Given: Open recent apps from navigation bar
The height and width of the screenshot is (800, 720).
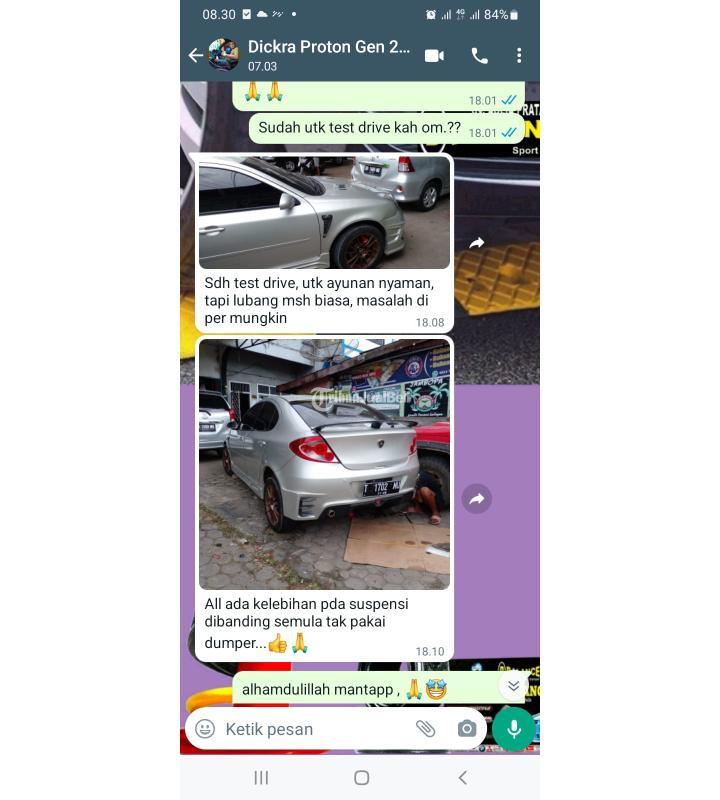Looking at the screenshot, I should 261,777.
